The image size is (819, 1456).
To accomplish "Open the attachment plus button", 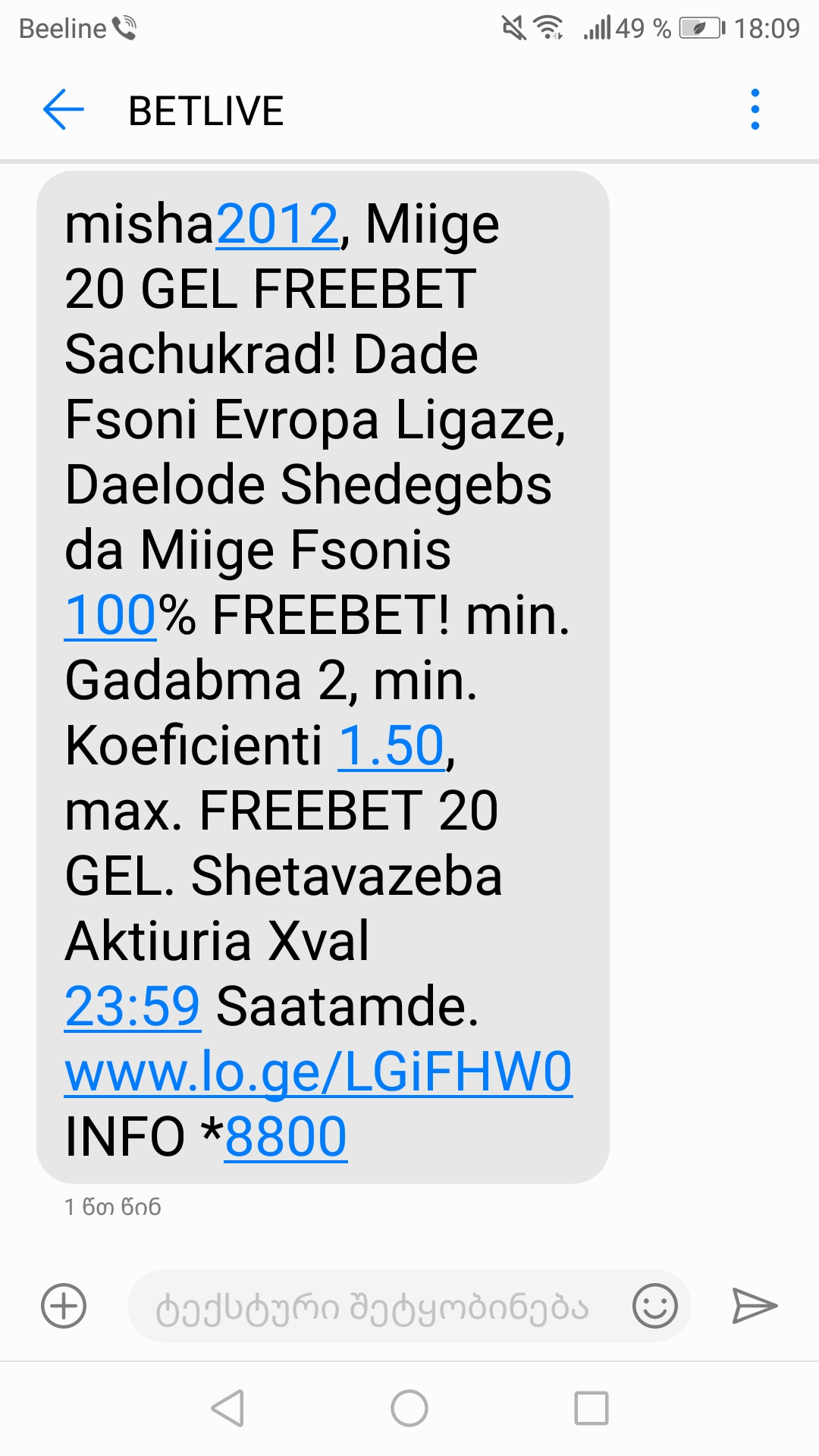I will click(64, 1306).
